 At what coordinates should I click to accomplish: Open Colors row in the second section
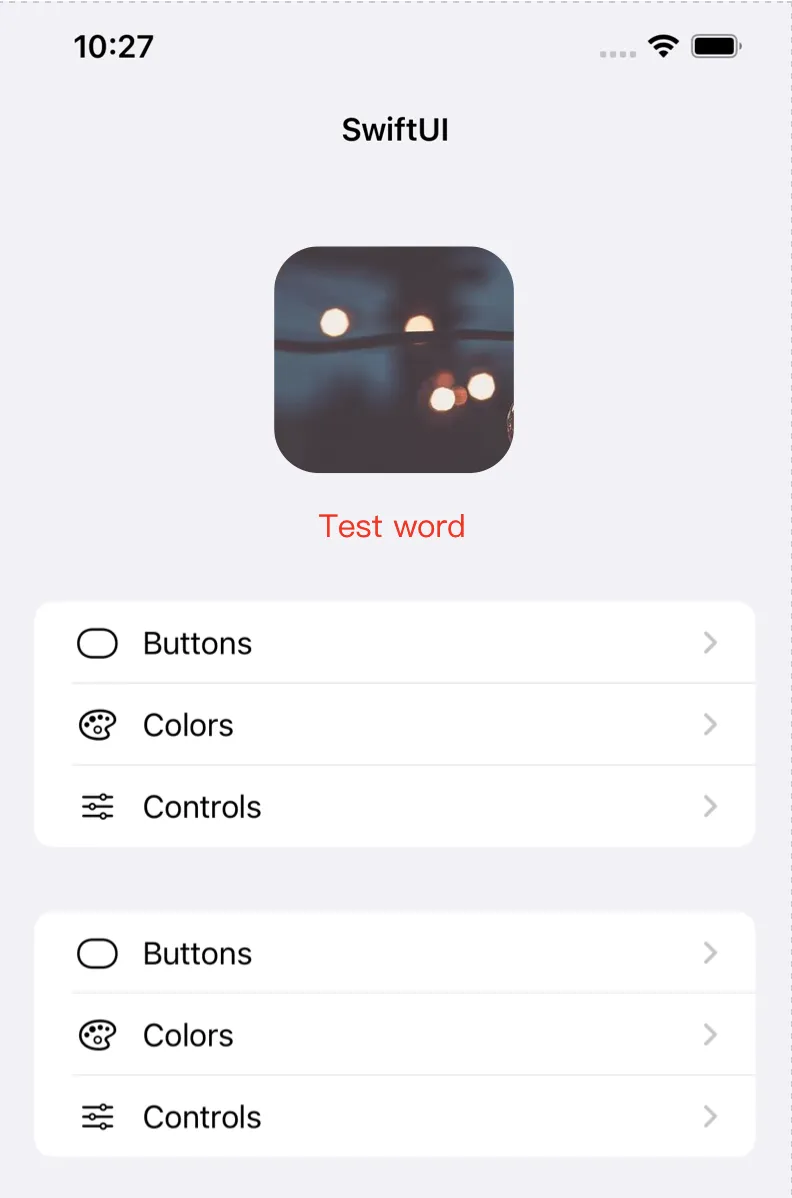tap(395, 1035)
